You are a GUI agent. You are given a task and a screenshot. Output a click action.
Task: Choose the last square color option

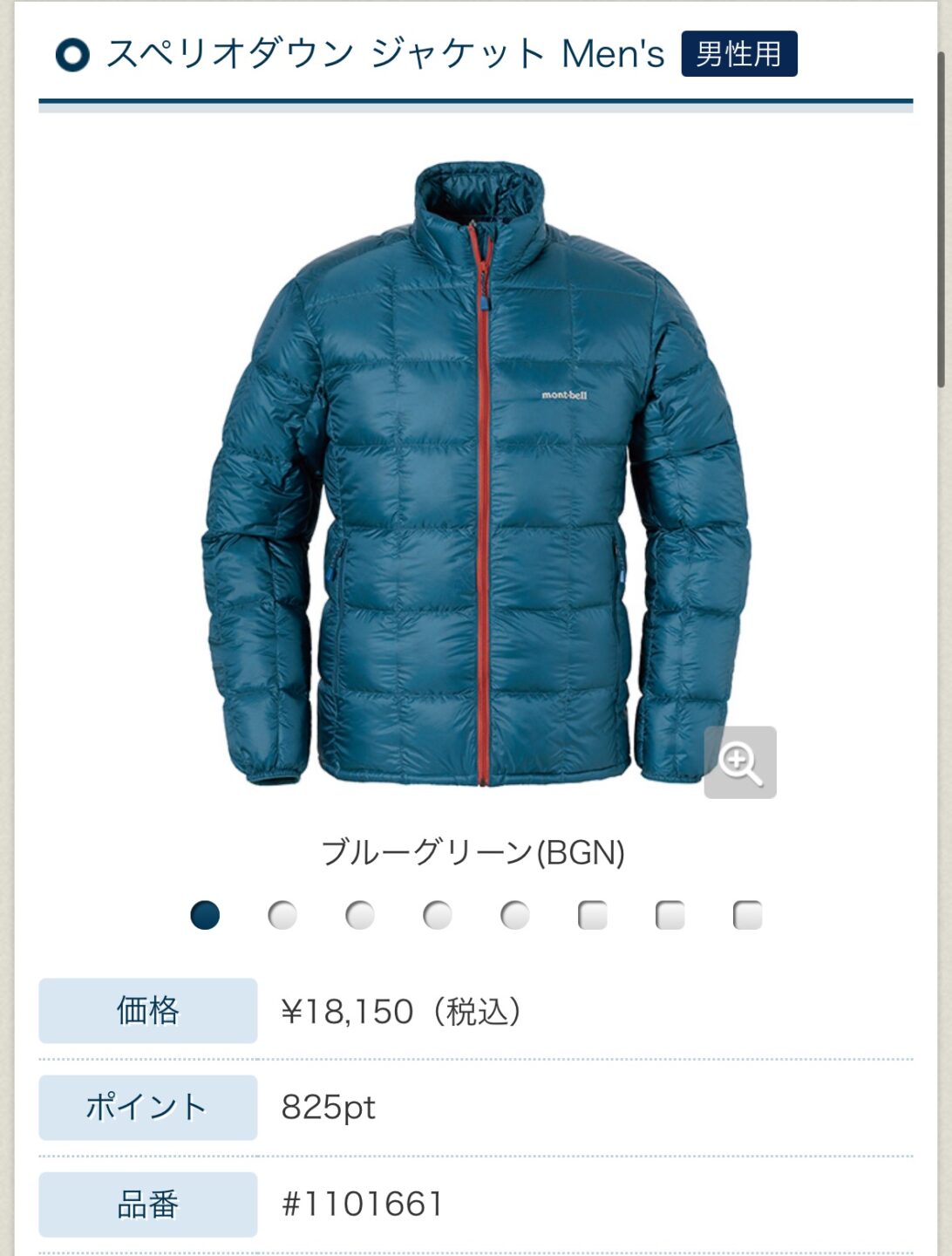click(748, 915)
